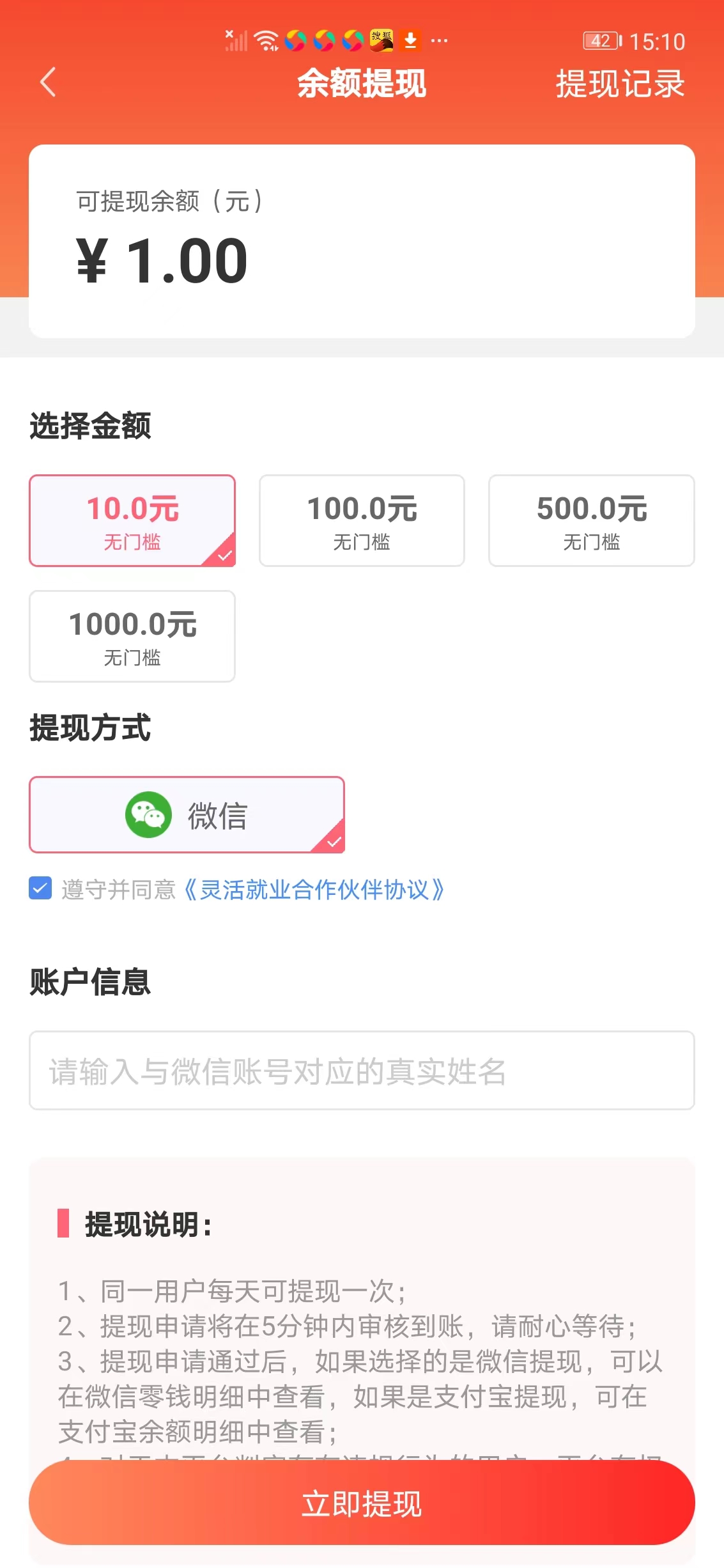
Task: Click the checkmark on the WeChat option
Action: [333, 841]
